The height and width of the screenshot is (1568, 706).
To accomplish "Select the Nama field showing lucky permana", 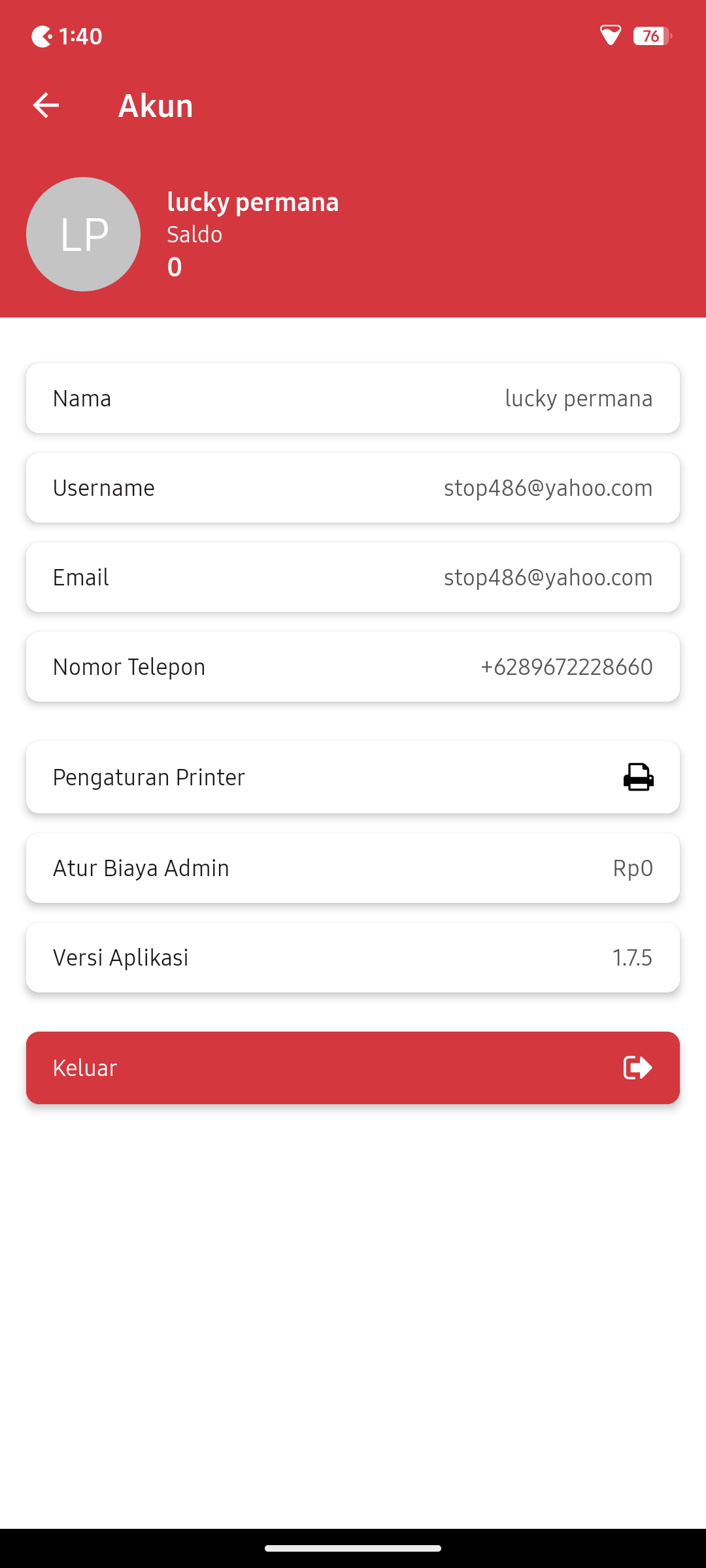I will [x=353, y=398].
